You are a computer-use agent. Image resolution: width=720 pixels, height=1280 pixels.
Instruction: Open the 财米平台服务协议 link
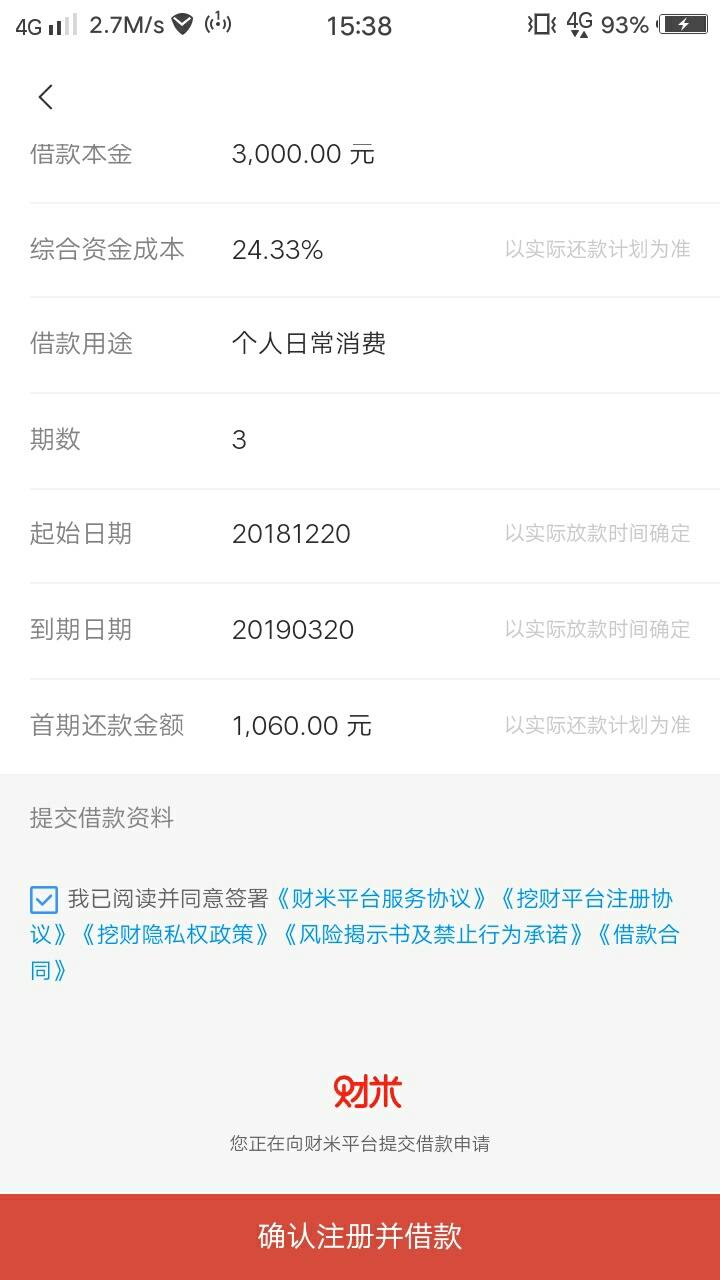(x=382, y=898)
